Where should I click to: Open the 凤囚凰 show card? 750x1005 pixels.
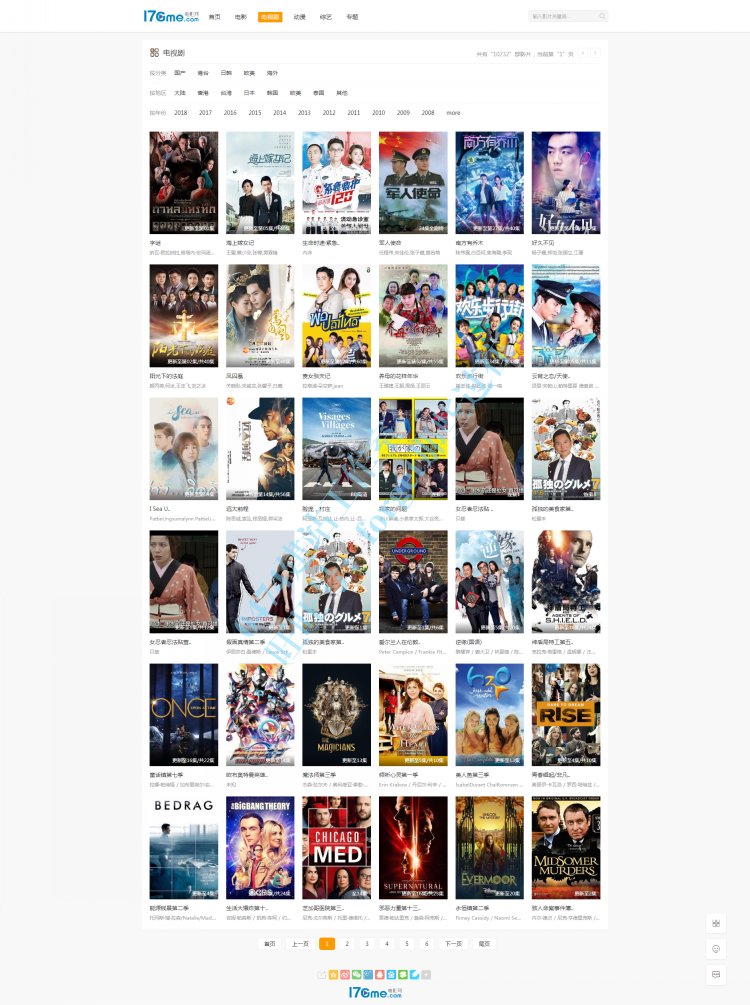tap(260, 316)
